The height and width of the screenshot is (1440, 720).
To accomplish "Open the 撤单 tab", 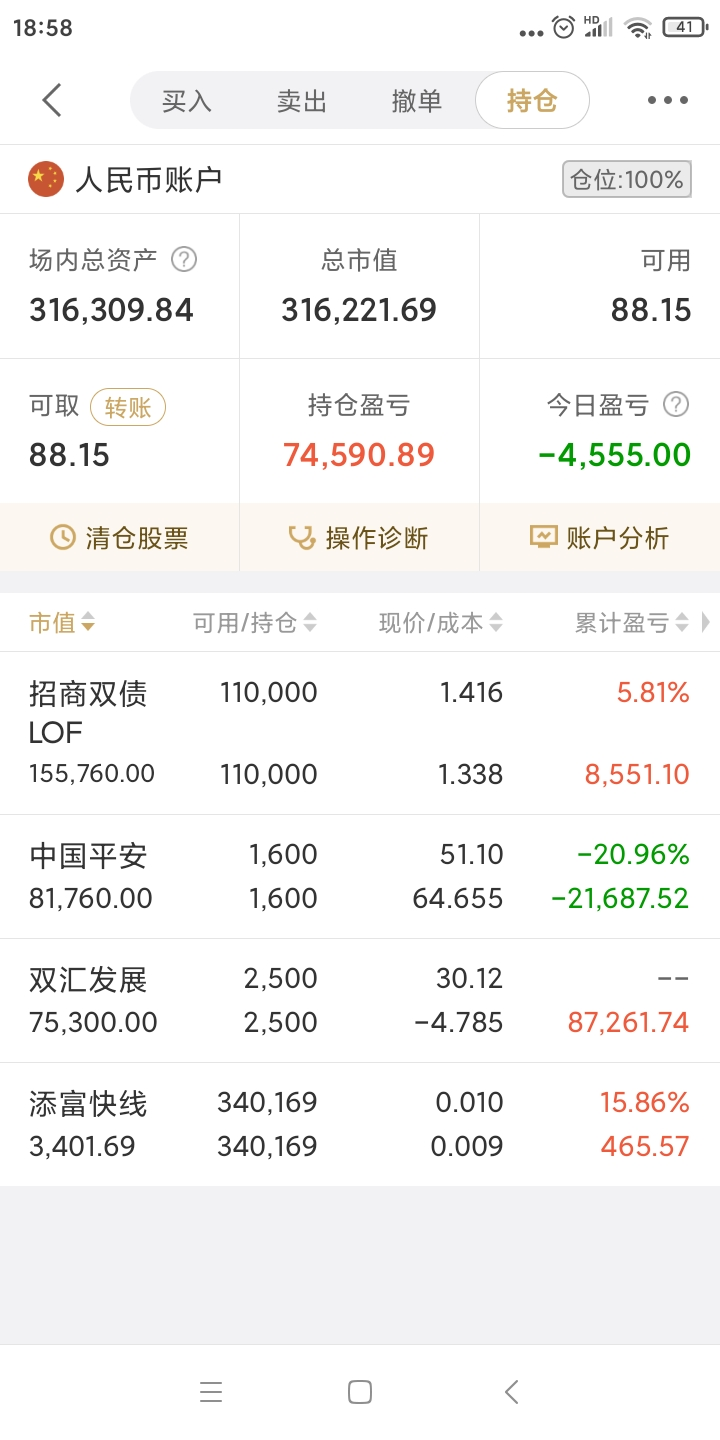I will [x=417, y=101].
